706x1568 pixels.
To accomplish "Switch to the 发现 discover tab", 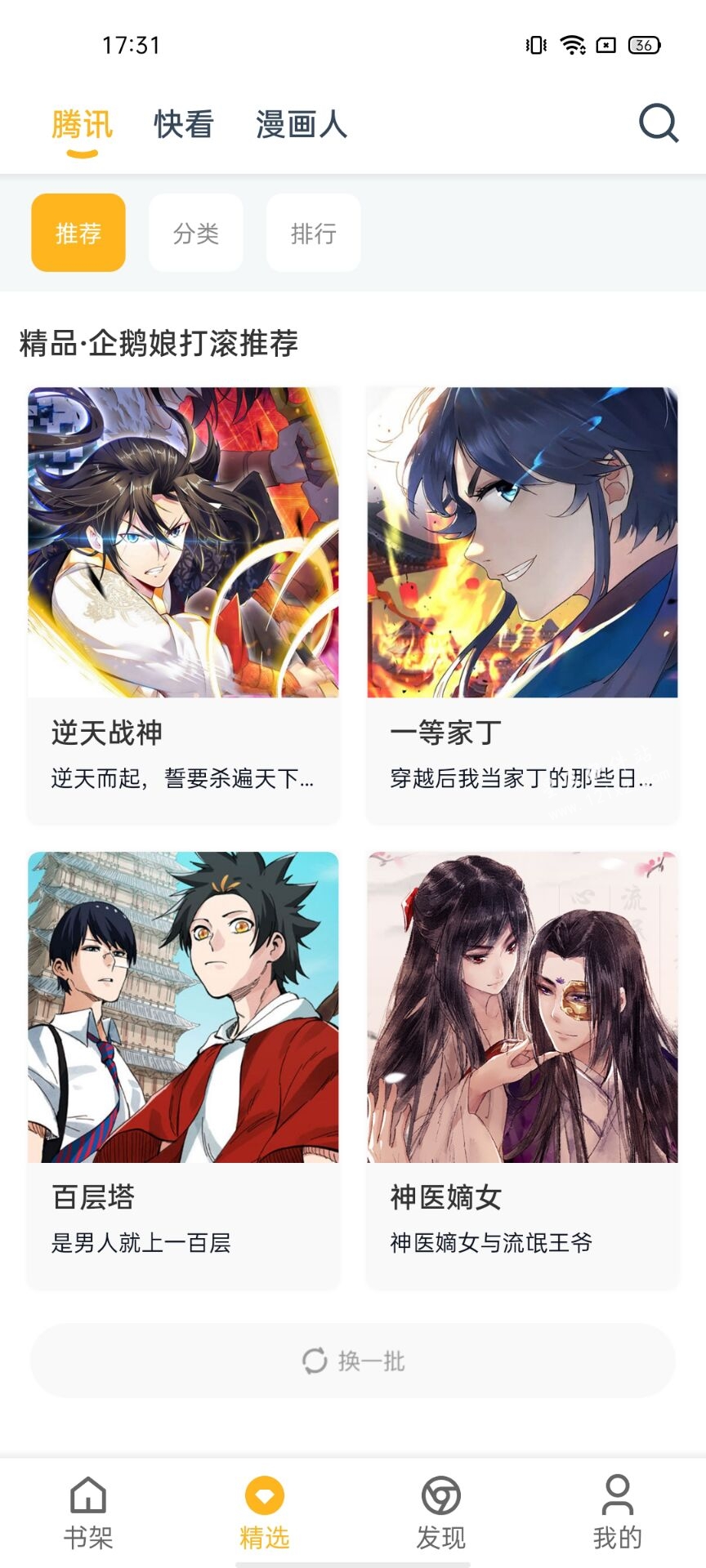I will tap(441, 1512).
